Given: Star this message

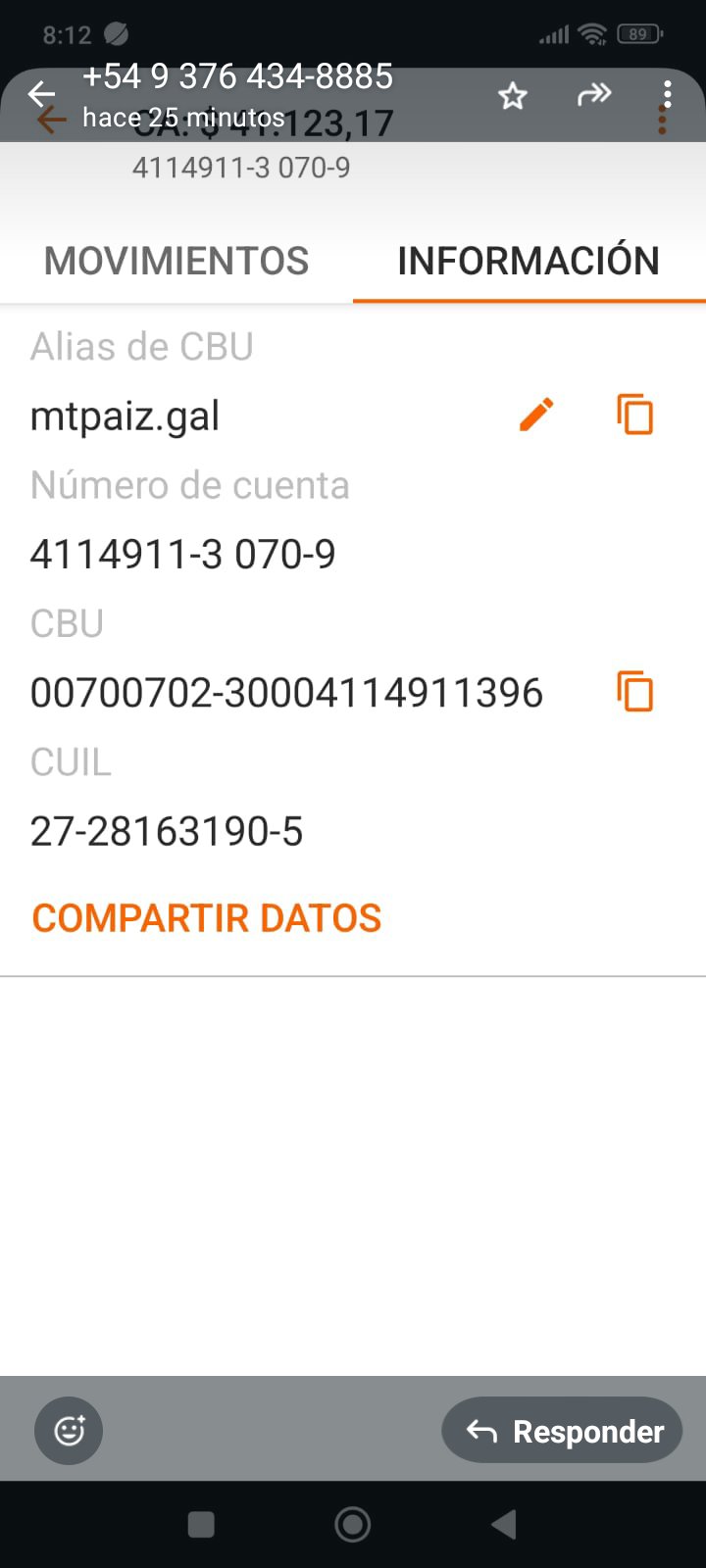Looking at the screenshot, I should [x=513, y=96].
